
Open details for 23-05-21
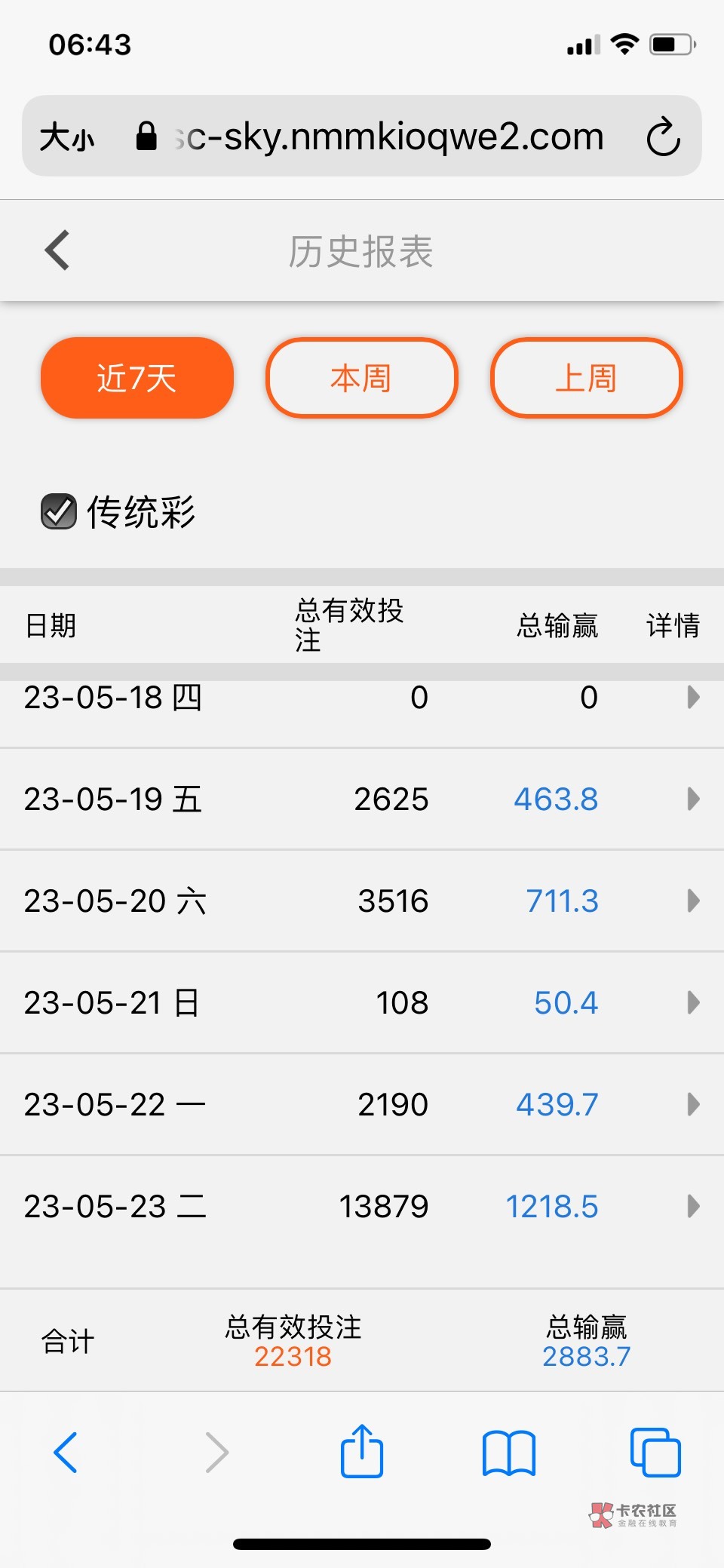(693, 1002)
